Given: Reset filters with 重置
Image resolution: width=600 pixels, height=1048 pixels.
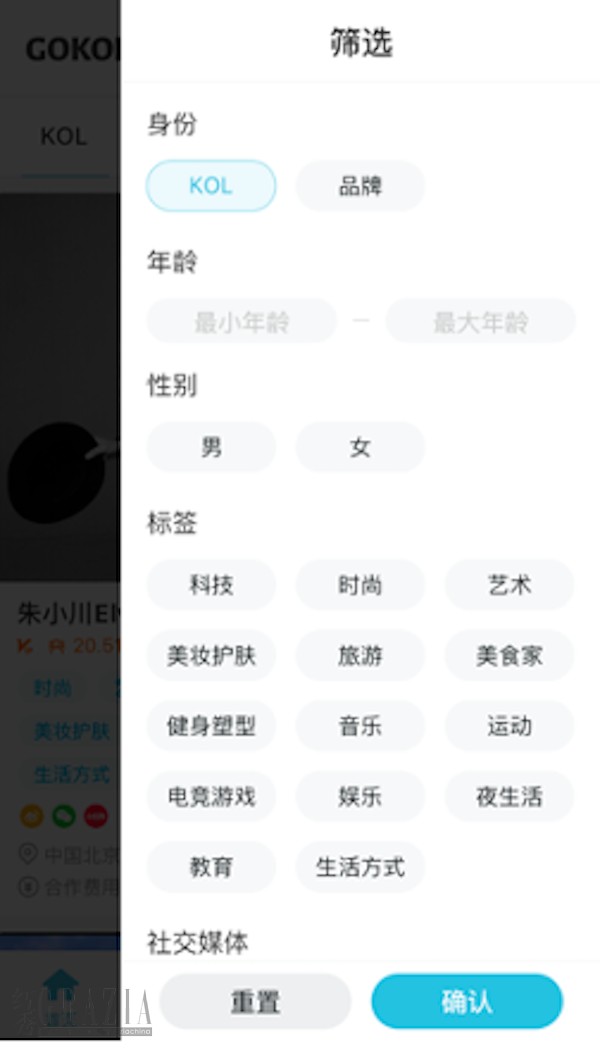Looking at the screenshot, I should (255, 1002).
